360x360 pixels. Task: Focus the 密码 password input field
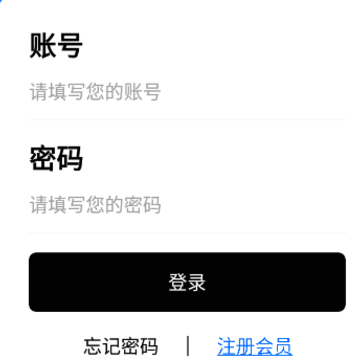click(187, 205)
